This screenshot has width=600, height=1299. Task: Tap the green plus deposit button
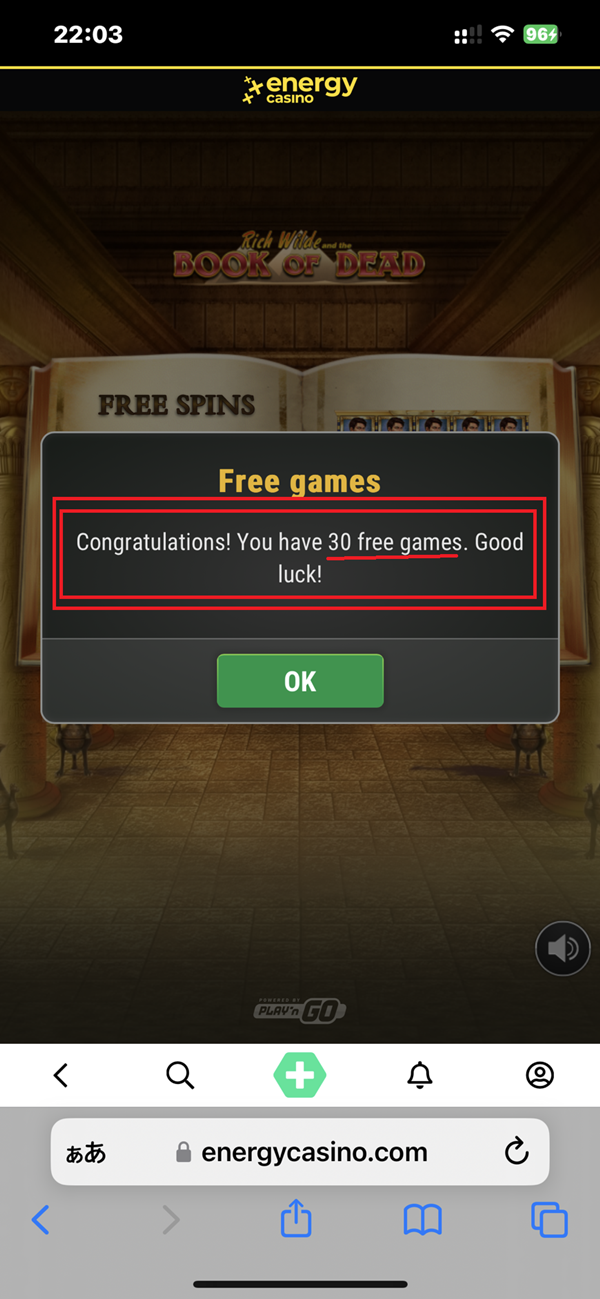click(300, 1075)
